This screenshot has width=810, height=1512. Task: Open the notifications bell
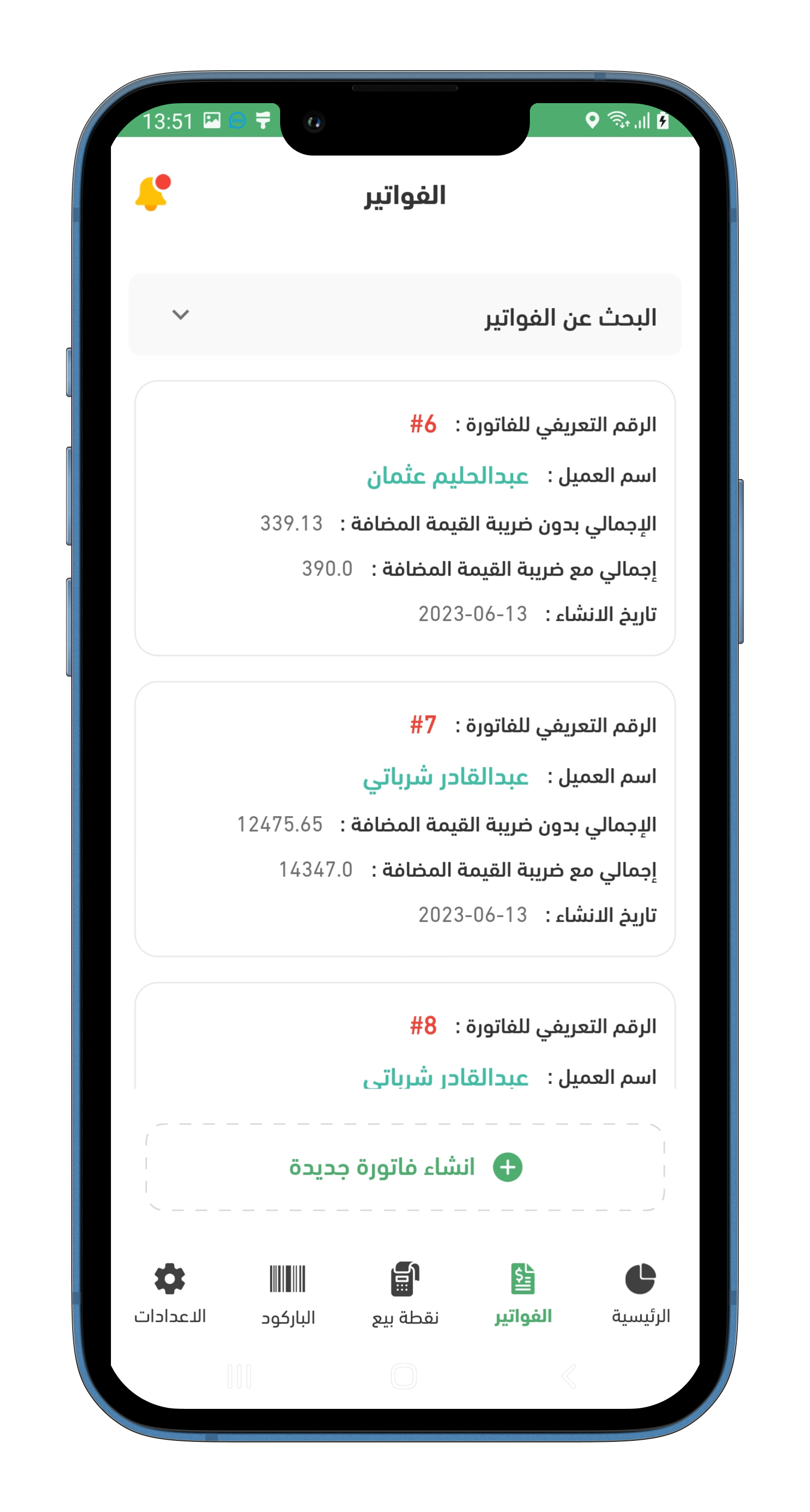(153, 193)
